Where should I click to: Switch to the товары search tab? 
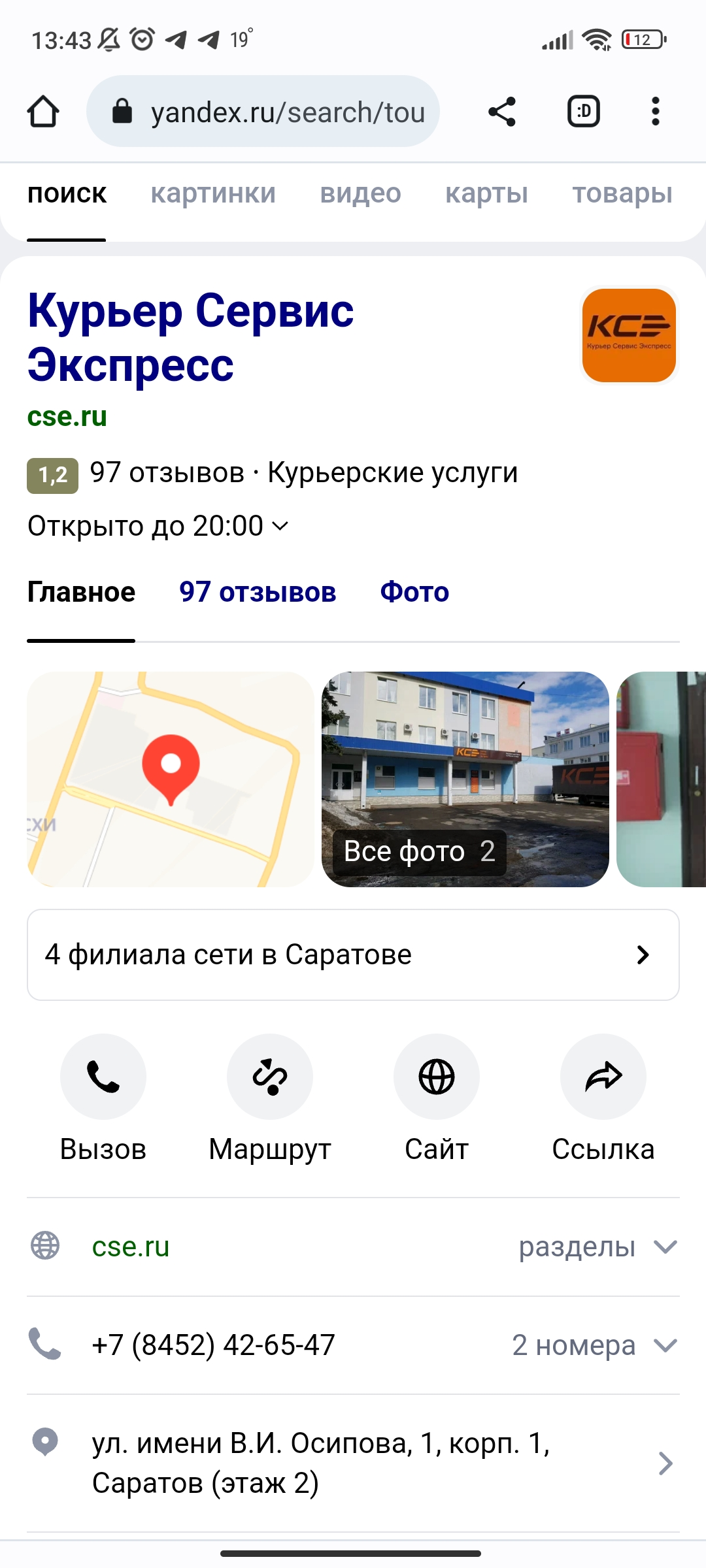pyautogui.click(x=622, y=193)
